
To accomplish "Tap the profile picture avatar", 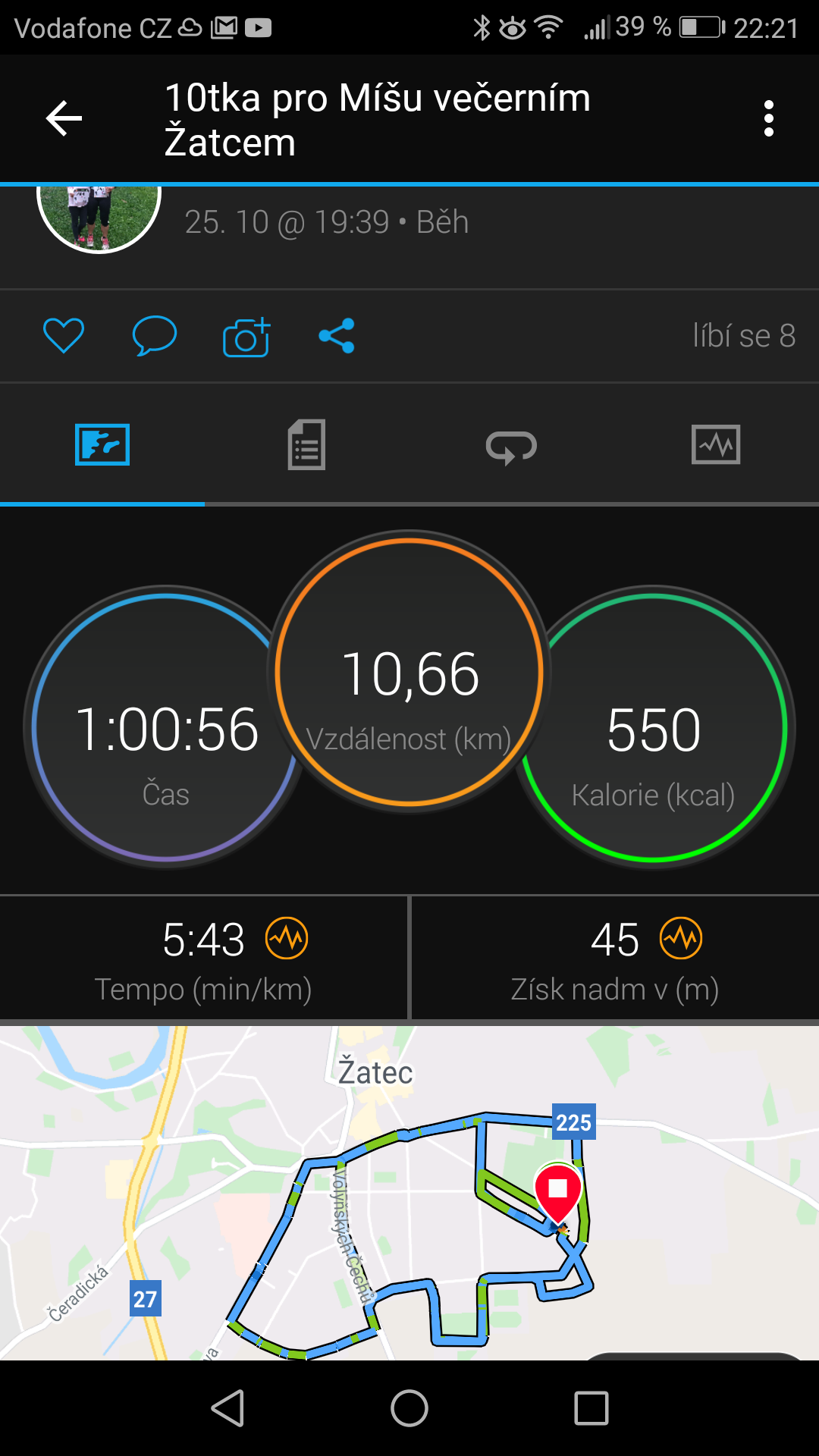I will (99, 218).
